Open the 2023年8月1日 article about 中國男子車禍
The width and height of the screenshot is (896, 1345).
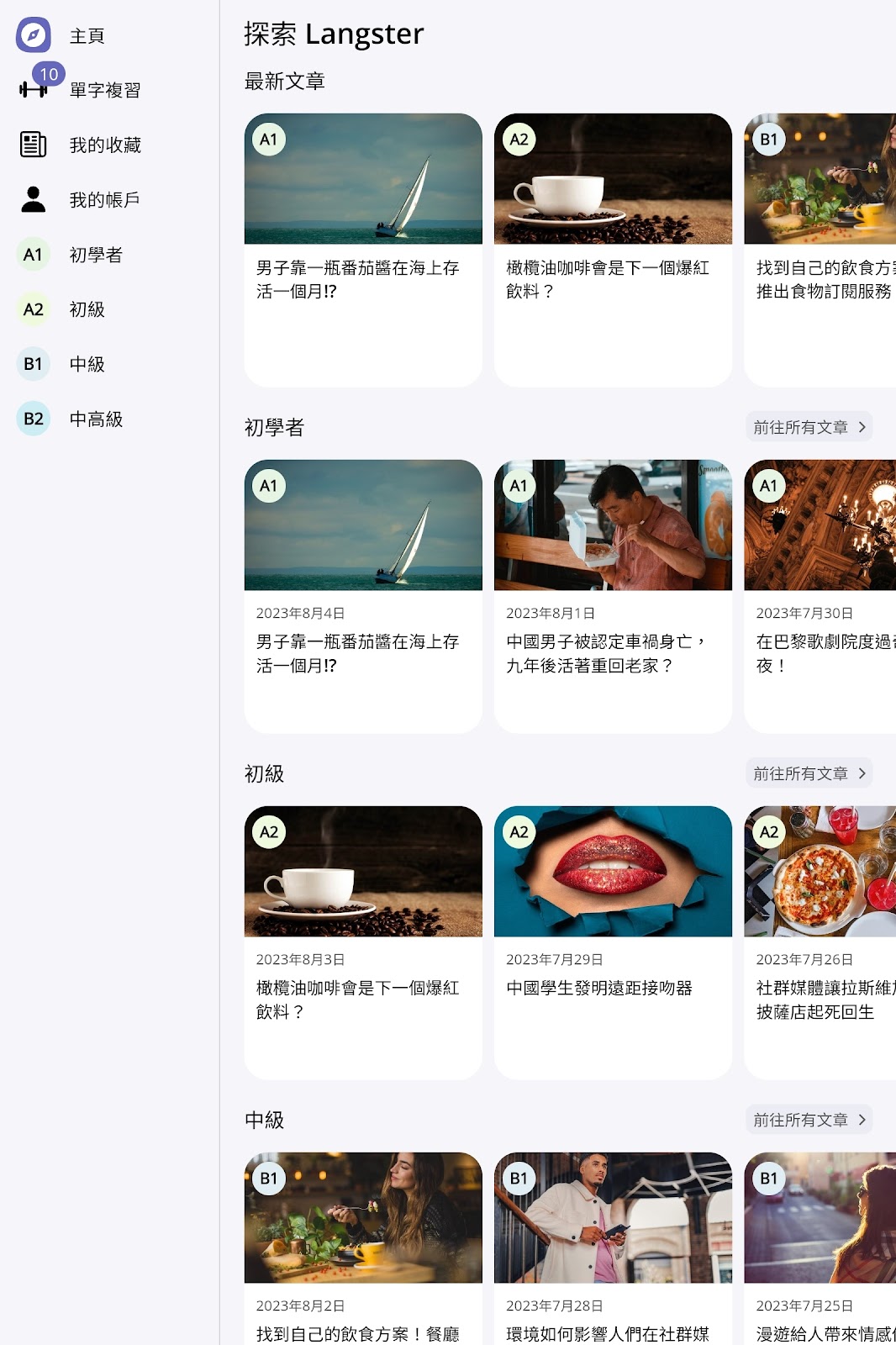[x=613, y=596]
